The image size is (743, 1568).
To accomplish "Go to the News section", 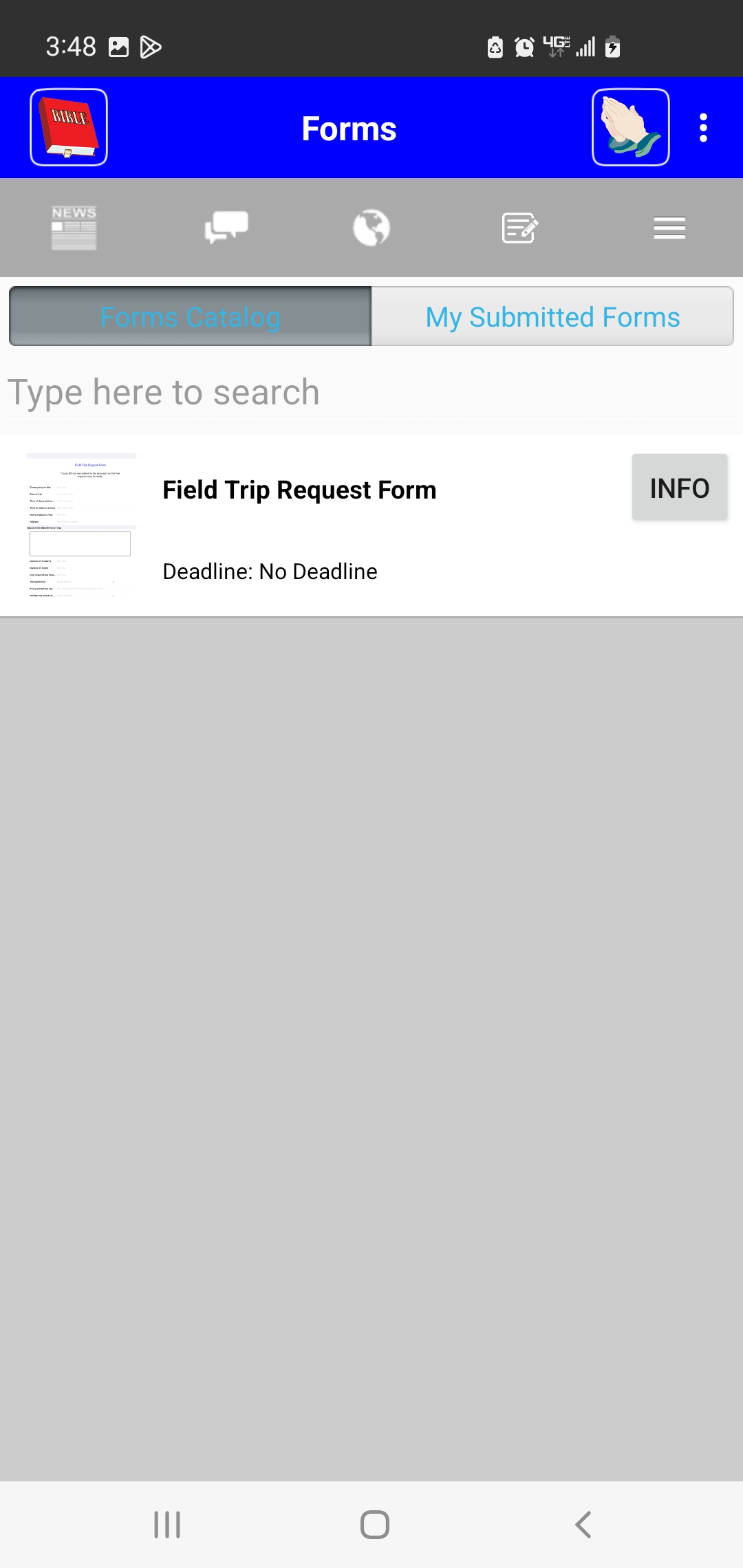I will (x=74, y=228).
